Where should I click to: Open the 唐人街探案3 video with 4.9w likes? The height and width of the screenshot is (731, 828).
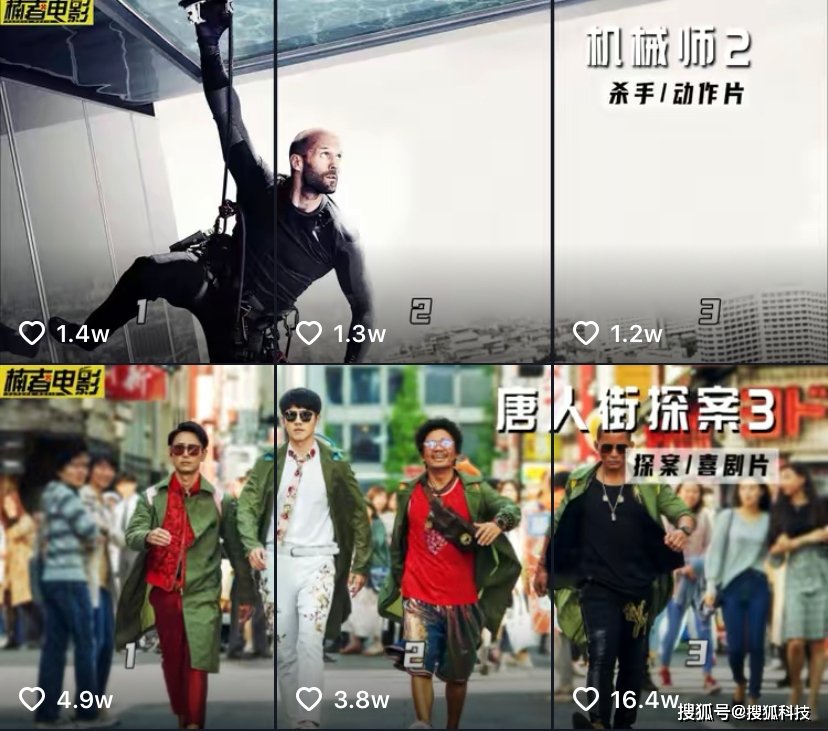[137, 545]
